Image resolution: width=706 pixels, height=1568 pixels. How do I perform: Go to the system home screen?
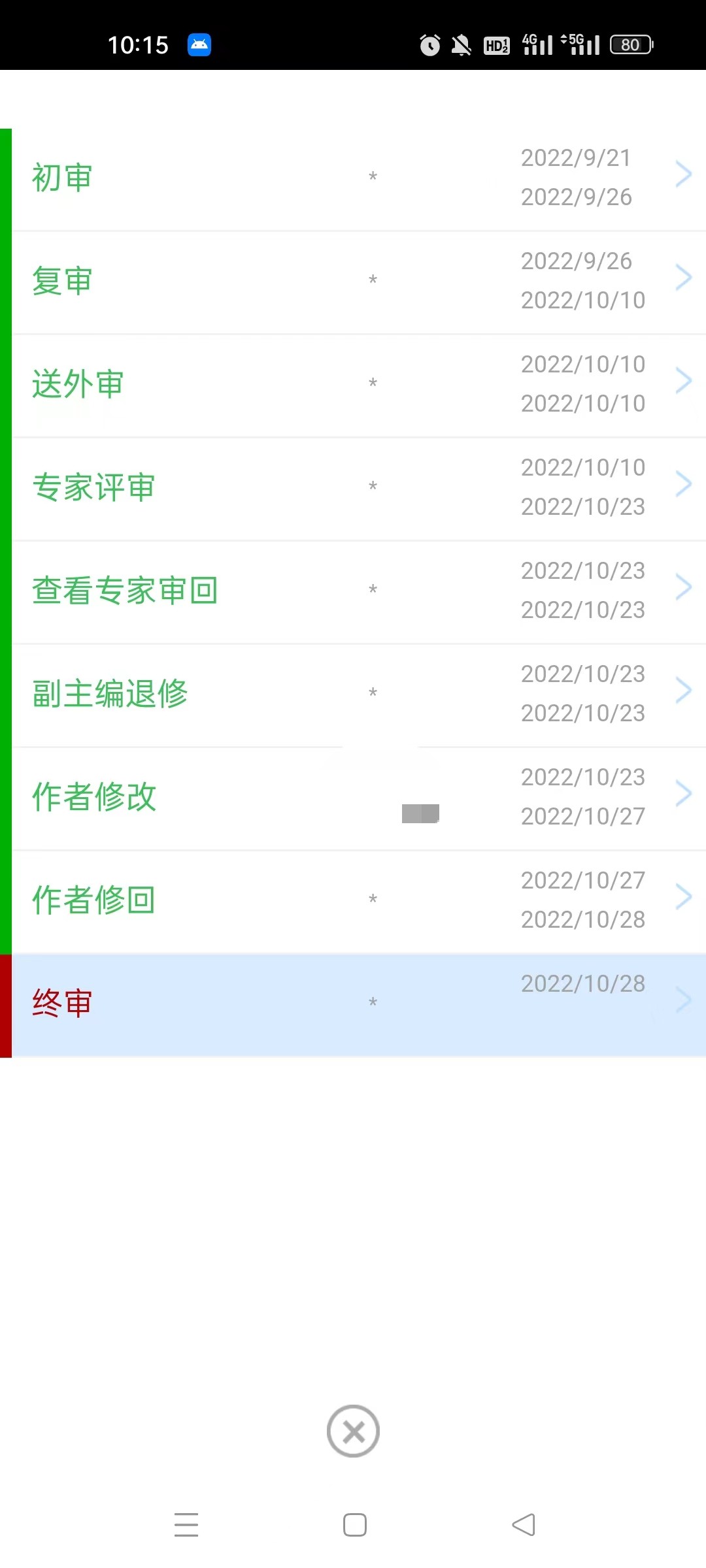pos(355,1525)
